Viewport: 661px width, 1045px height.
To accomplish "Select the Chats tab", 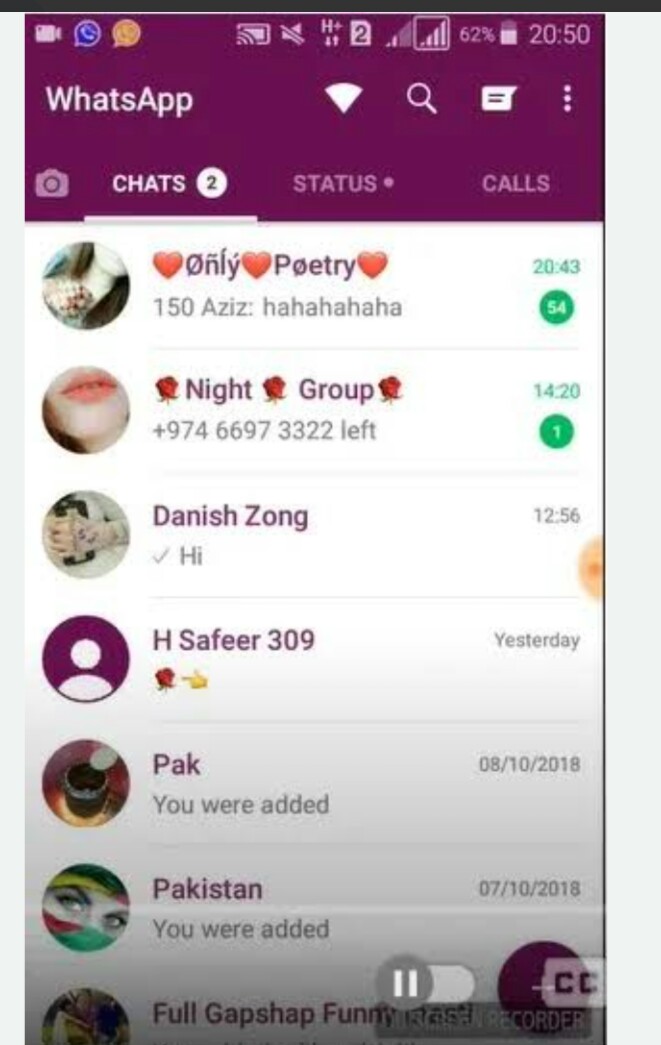I will 168,184.
